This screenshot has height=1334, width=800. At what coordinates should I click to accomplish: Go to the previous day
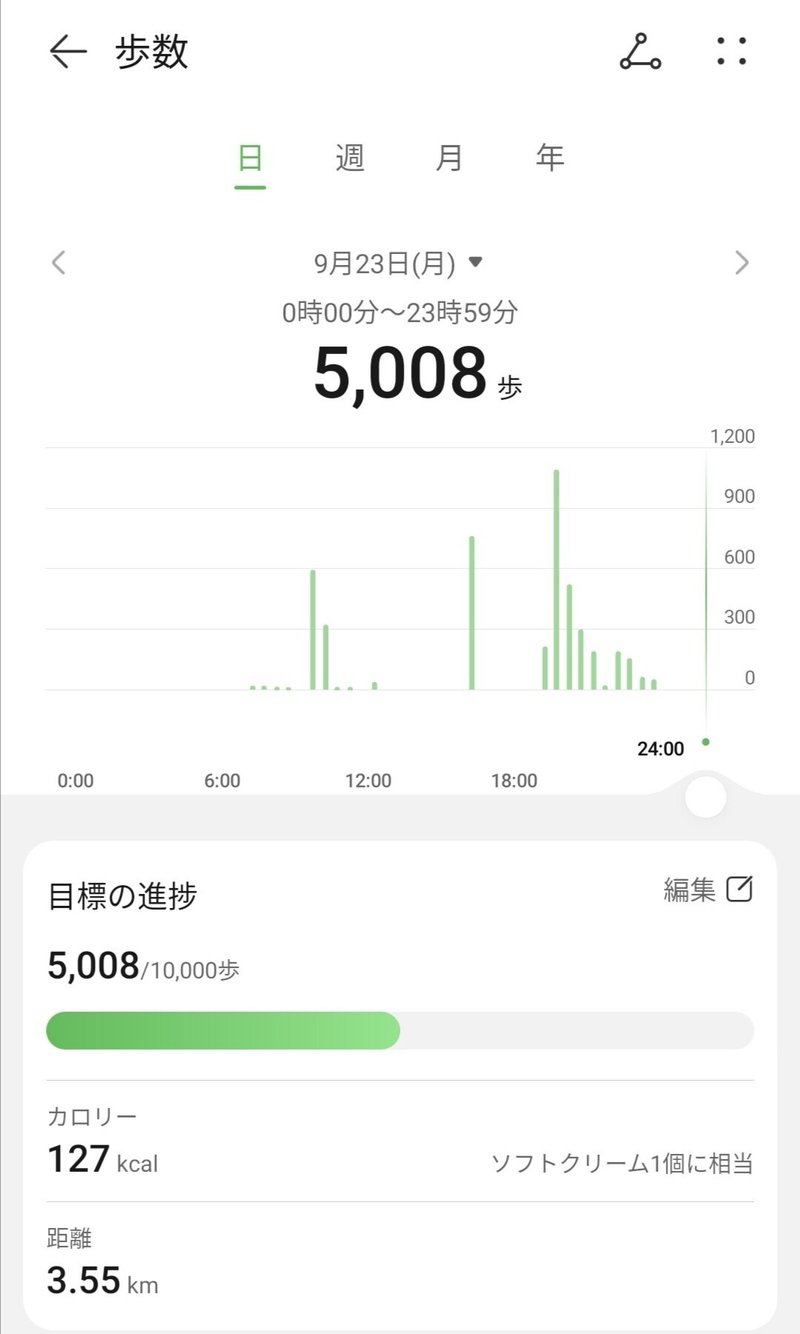(x=59, y=263)
